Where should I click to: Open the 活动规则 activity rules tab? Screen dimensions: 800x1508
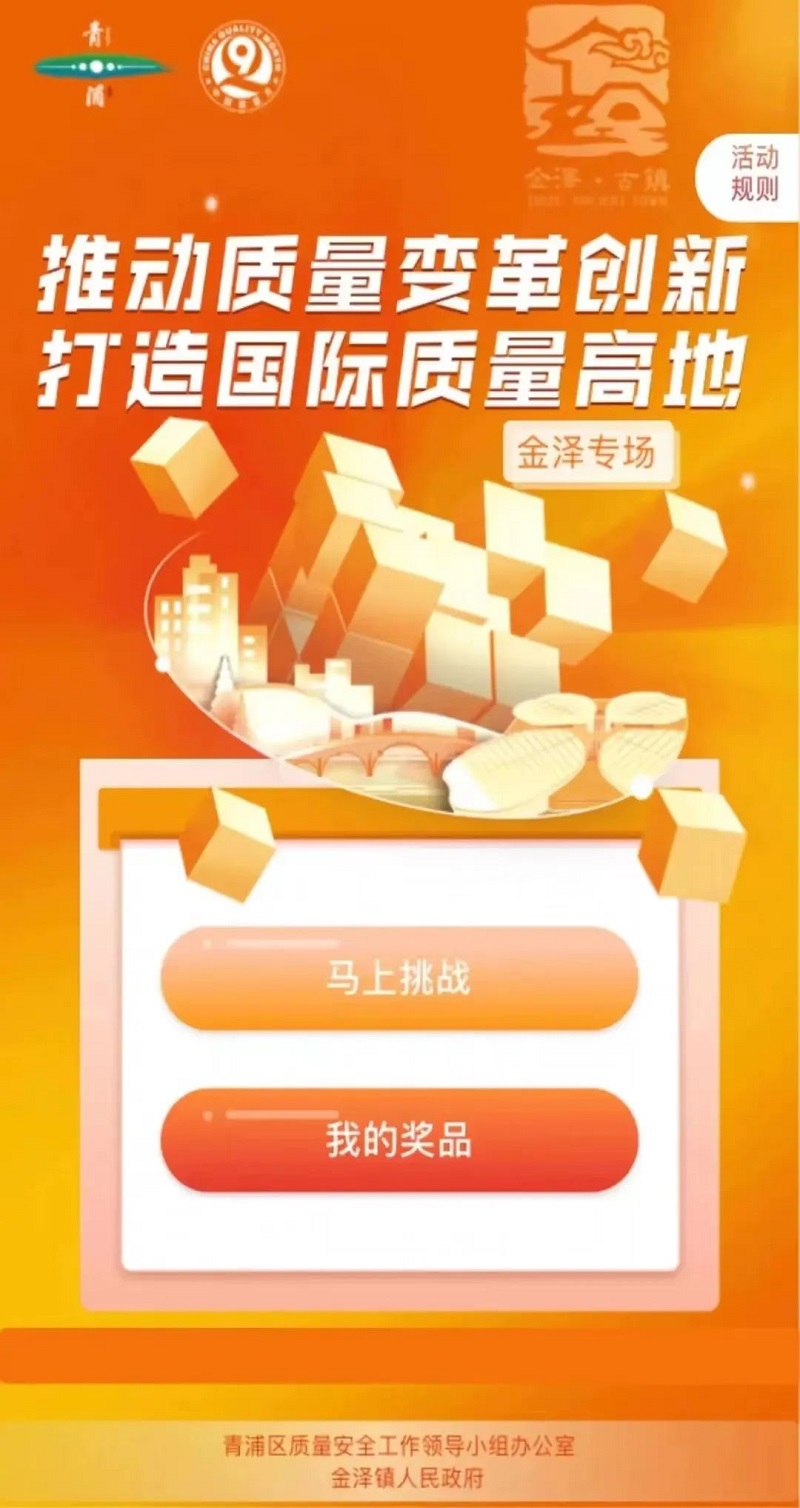click(x=752, y=174)
